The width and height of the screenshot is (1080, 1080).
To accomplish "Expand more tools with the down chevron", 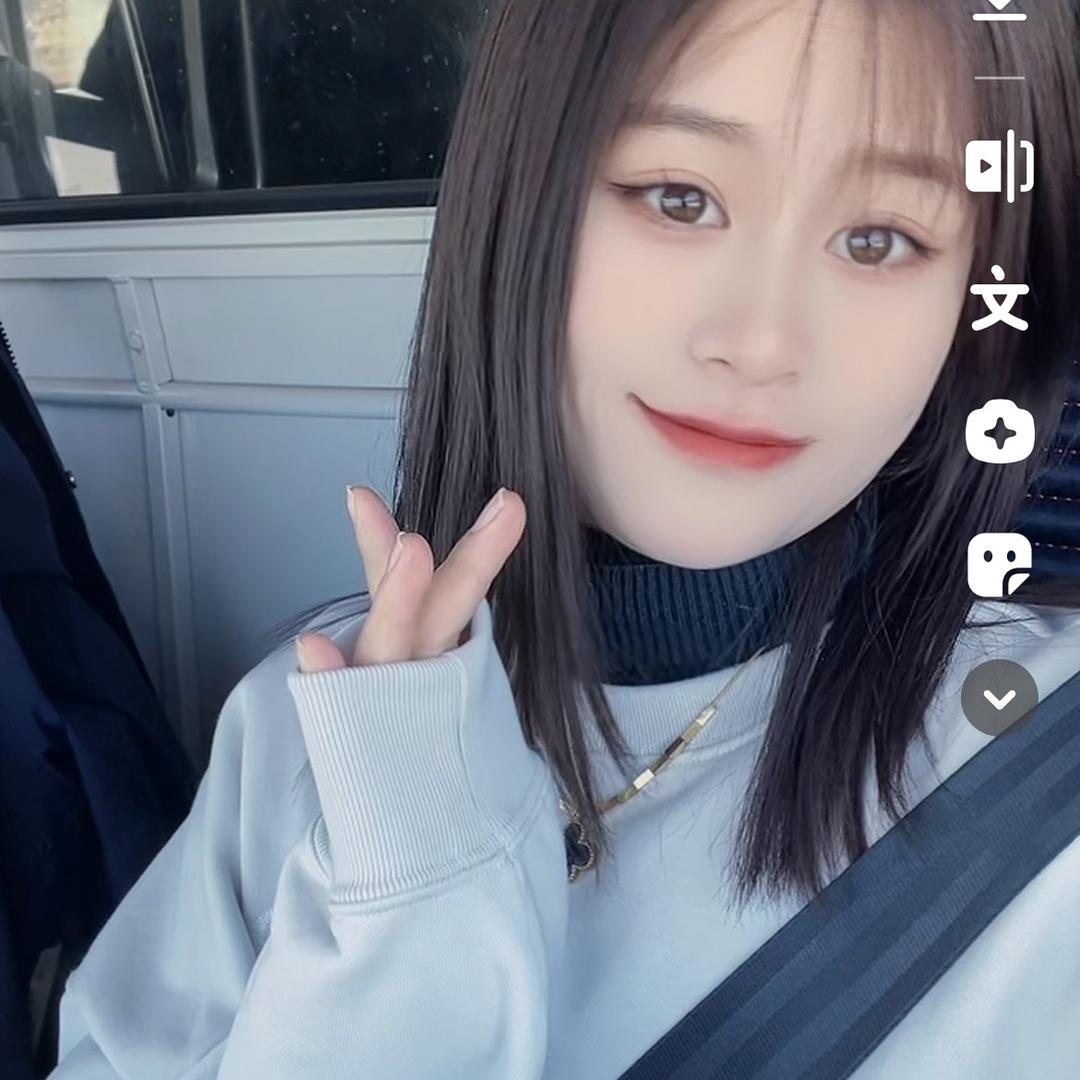I will point(999,698).
